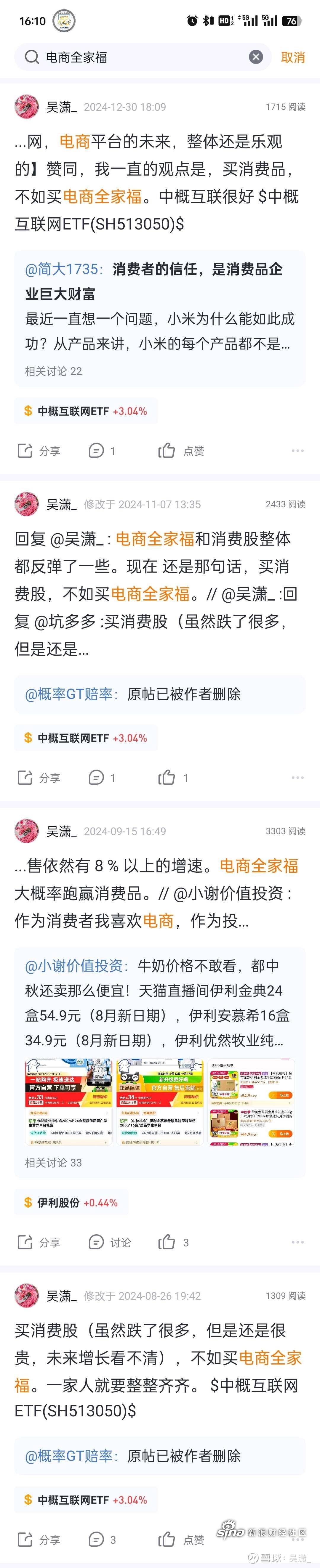Open 中概互联网ETF chip under the 2024-12-30 post
320x1568 pixels.
(86, 412)
